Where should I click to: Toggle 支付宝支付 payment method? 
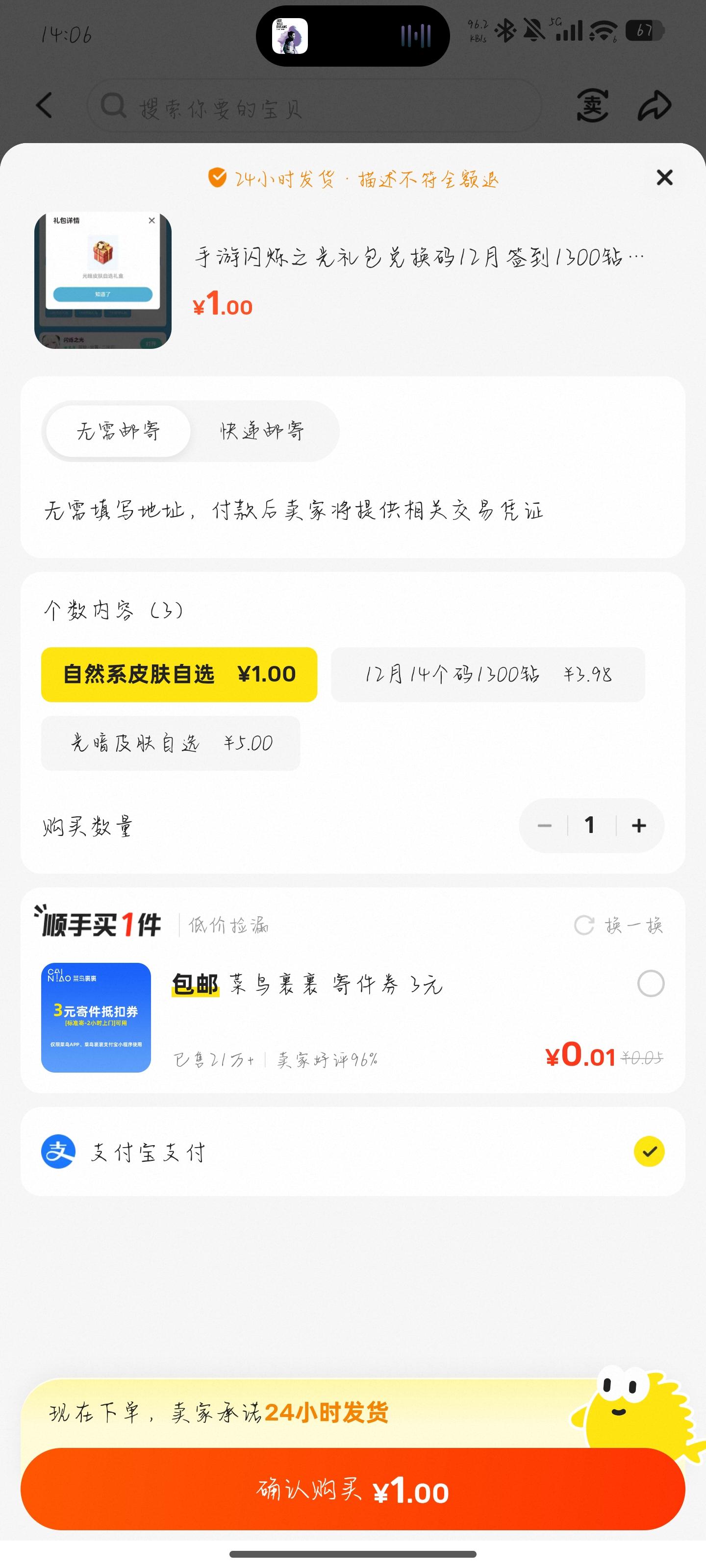pyautogui.click(x=649, y=1151)
